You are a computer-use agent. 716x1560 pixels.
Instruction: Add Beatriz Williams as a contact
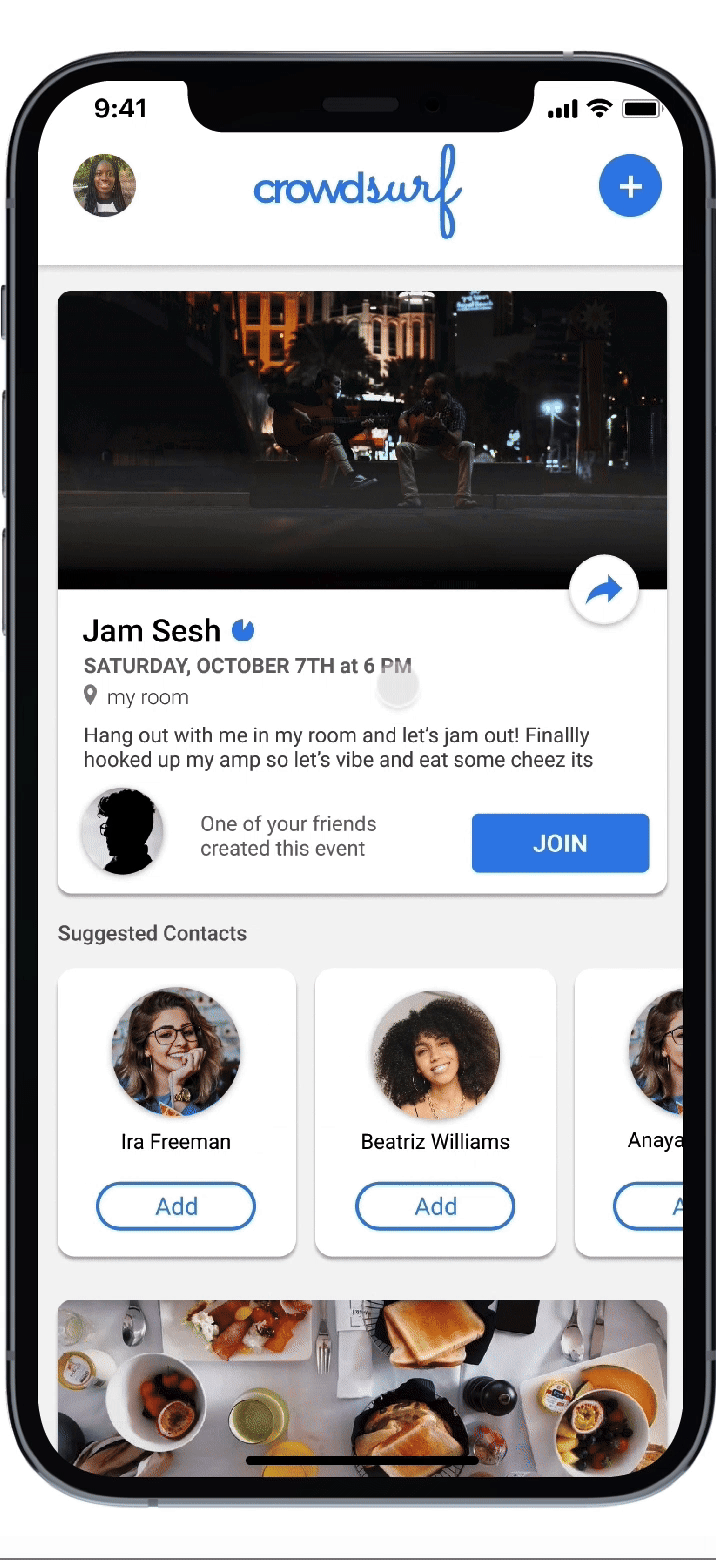coord(435,1207)
